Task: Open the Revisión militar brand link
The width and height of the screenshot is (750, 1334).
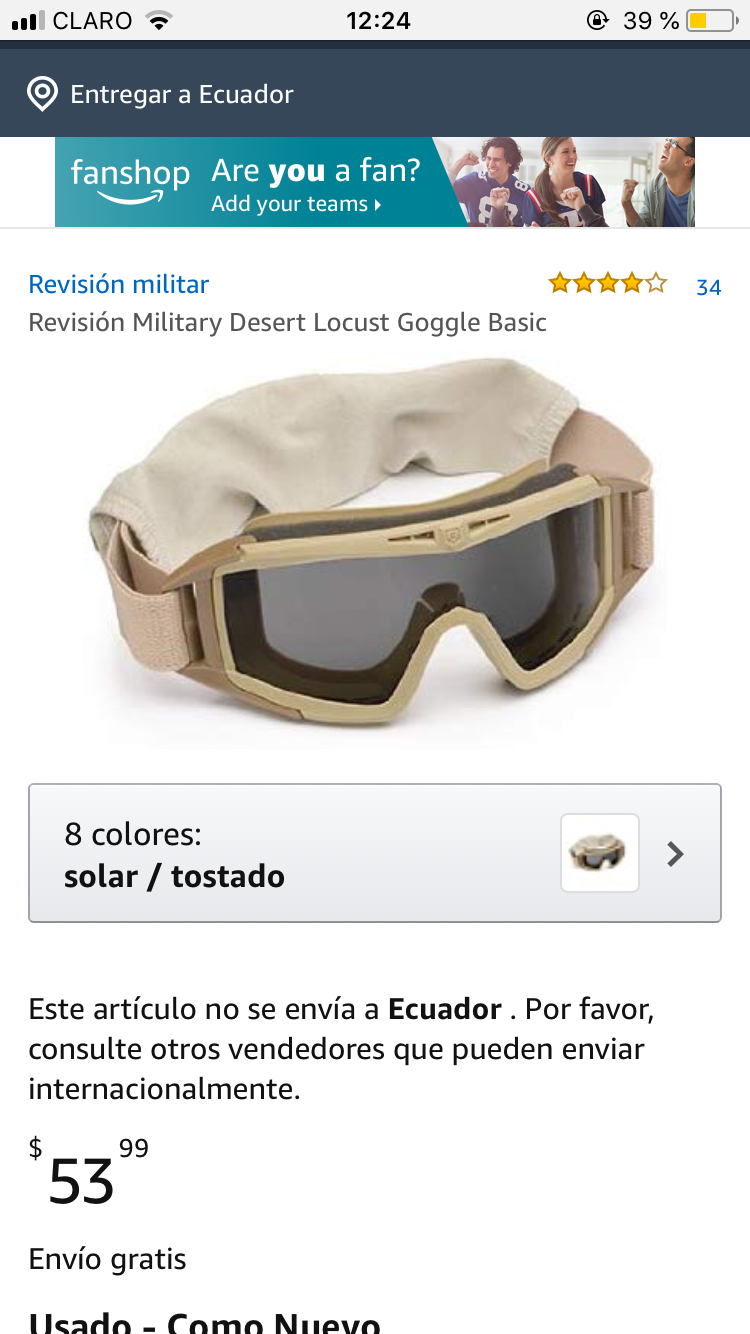Action: (118, 284)
